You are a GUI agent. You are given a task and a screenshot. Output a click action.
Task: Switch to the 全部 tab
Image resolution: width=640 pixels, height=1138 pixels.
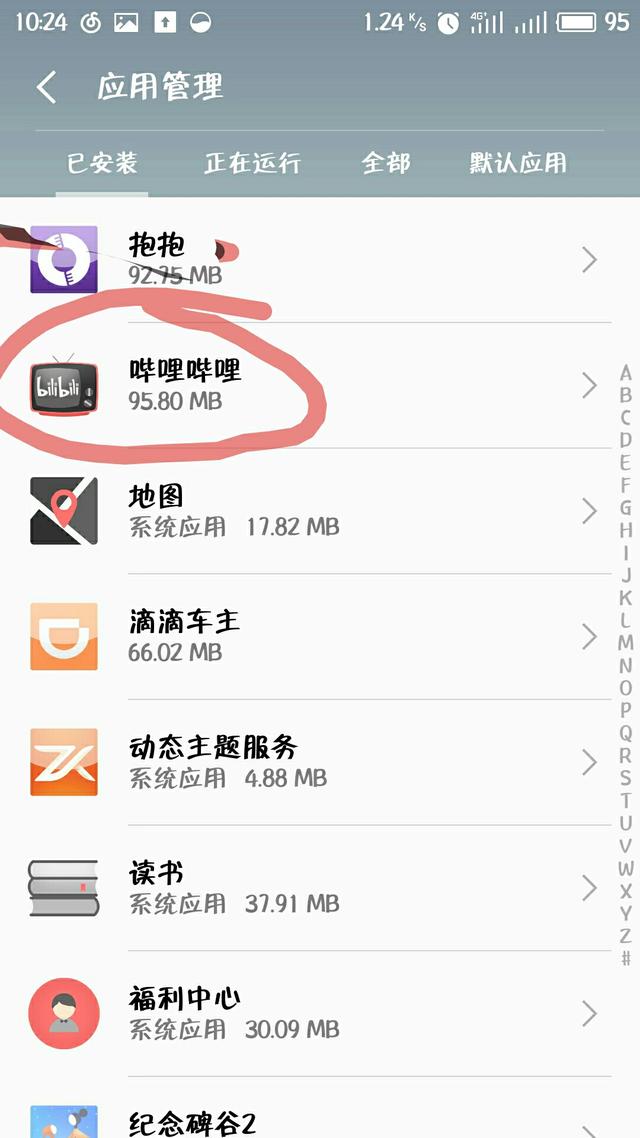[x=386, y=163]
